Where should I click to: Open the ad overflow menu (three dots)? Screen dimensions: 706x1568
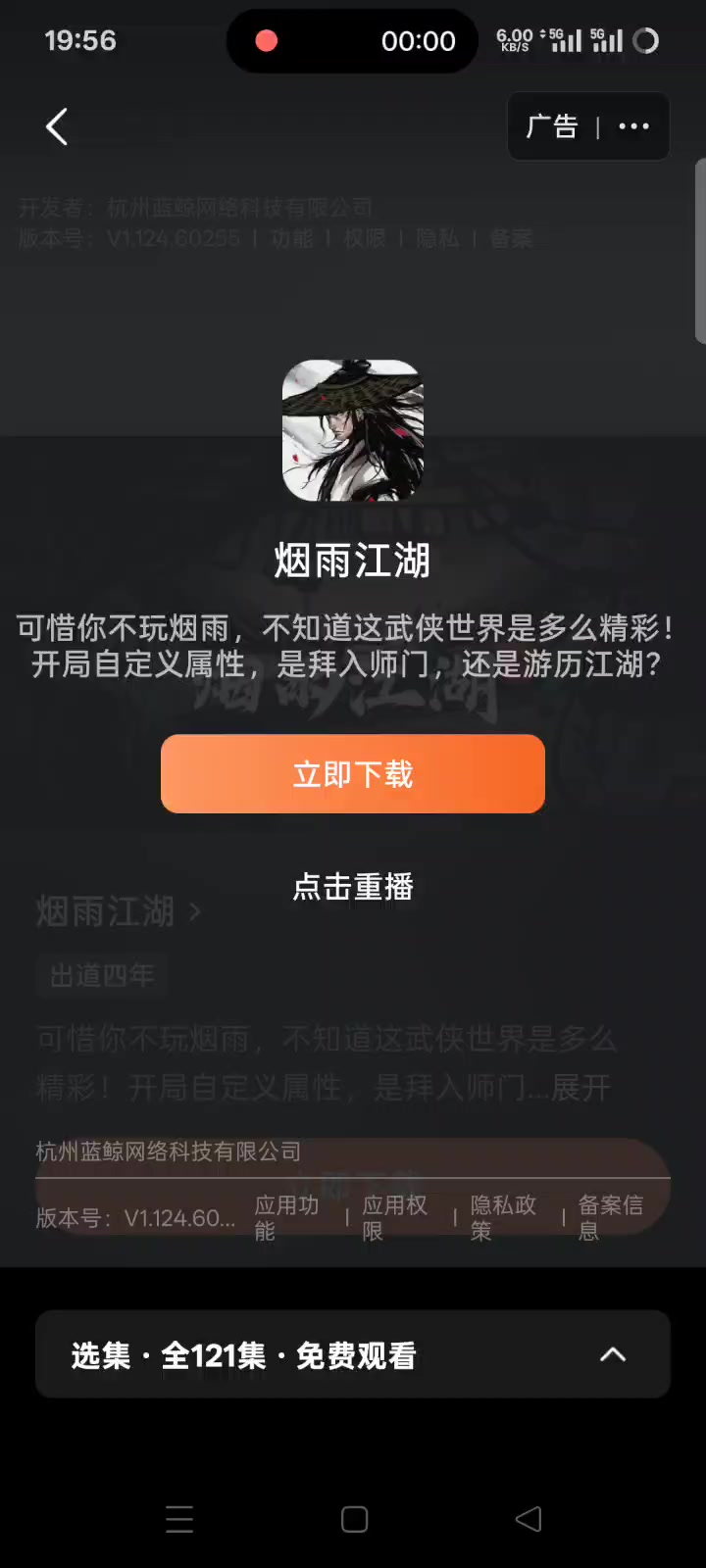pyautogui.click(x=634, y=126)
